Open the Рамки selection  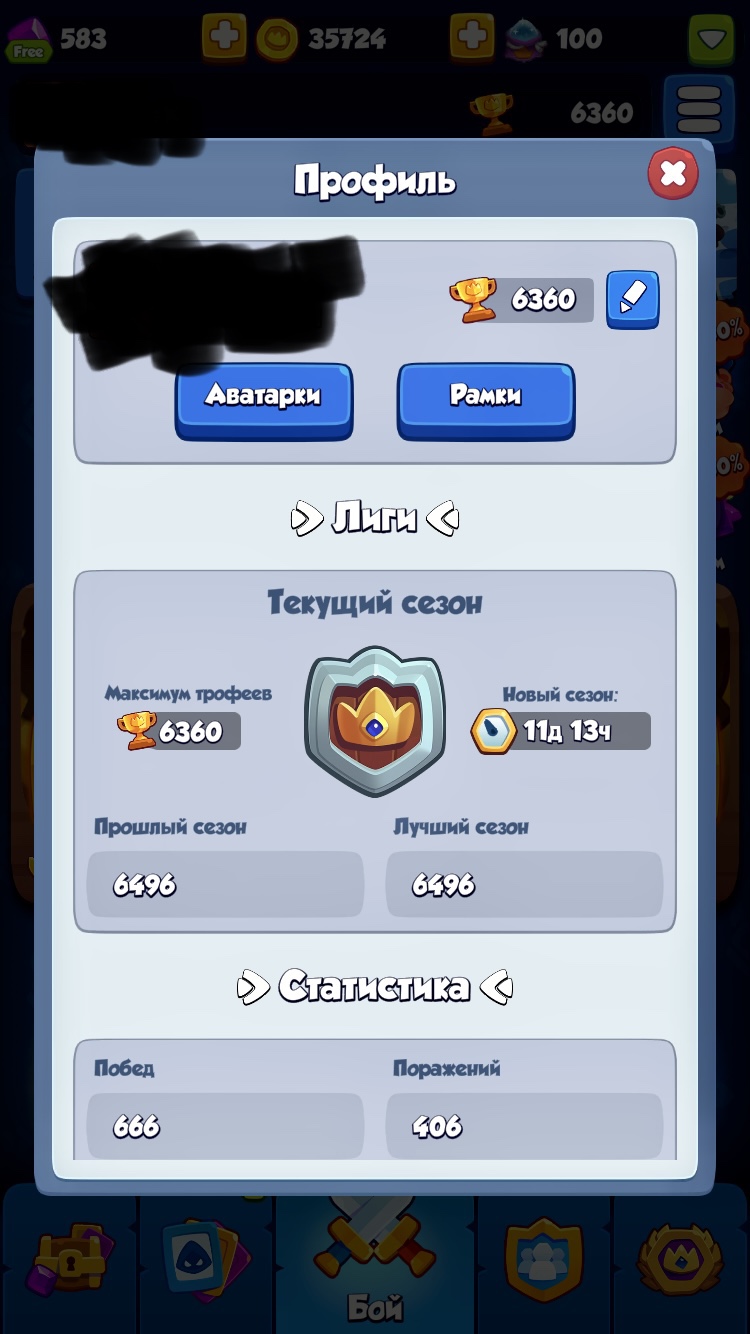[x=486, y=397]
